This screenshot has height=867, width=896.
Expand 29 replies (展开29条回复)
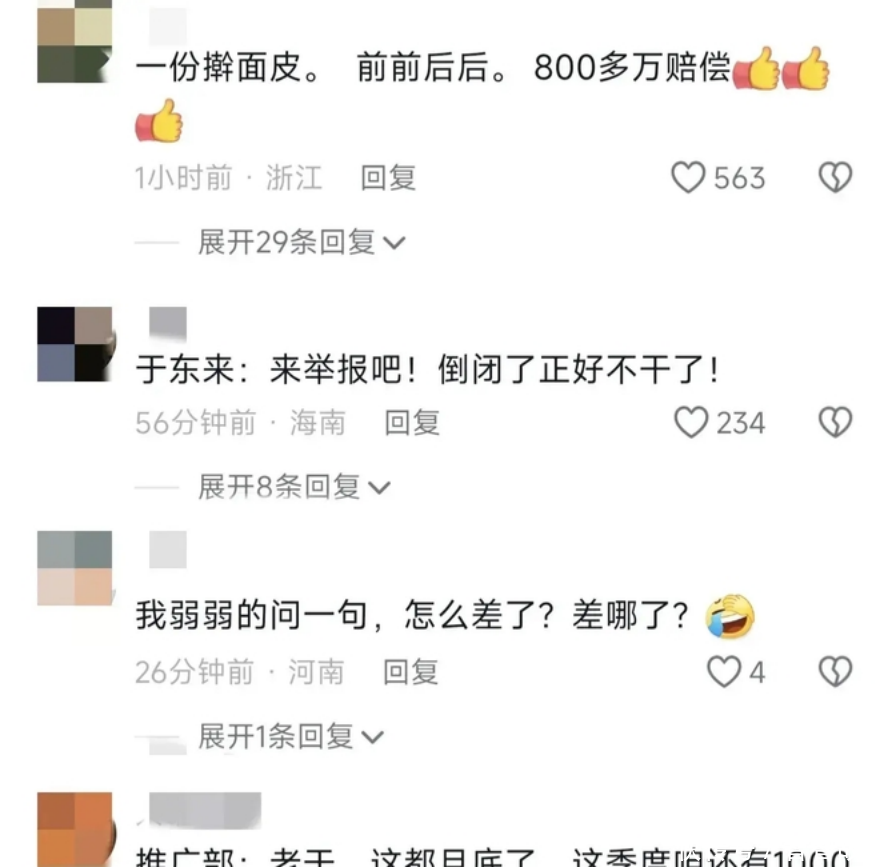300,242
